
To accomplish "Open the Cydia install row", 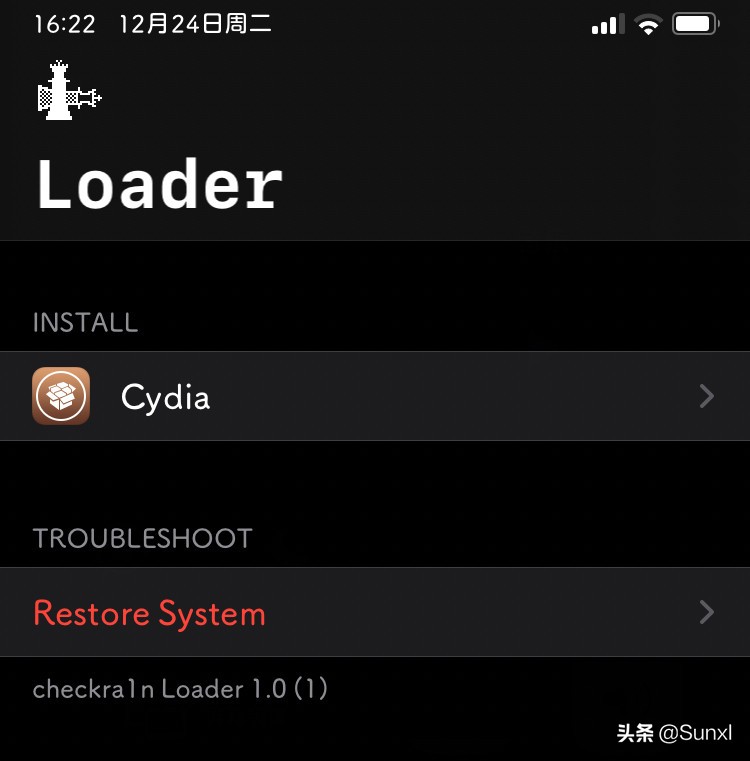I will tap(375, 396).
